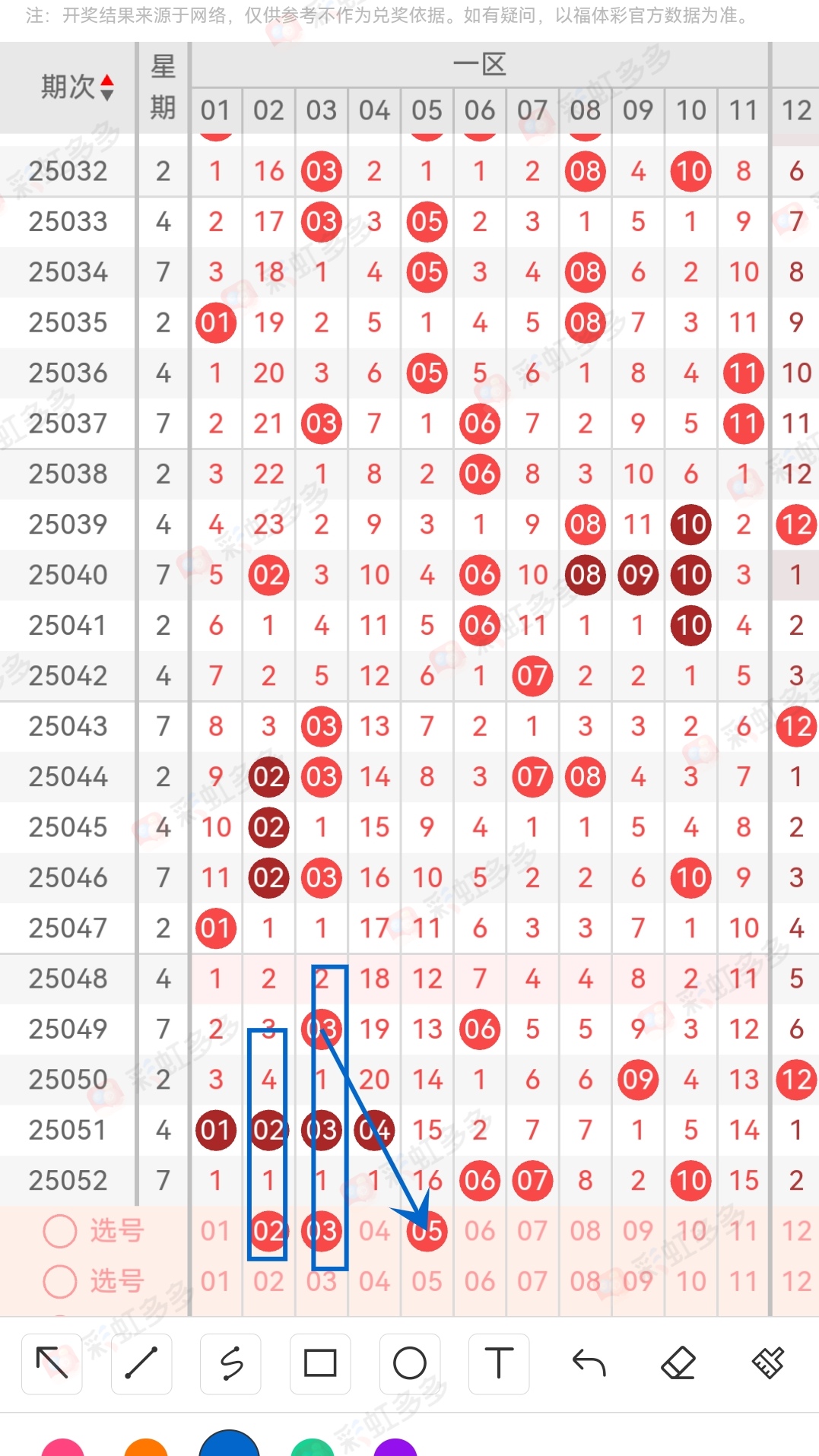The height and width of the screenshot is (1456, 819).
Task: Pick the orange color swatch
Action: pos(146,1448)
